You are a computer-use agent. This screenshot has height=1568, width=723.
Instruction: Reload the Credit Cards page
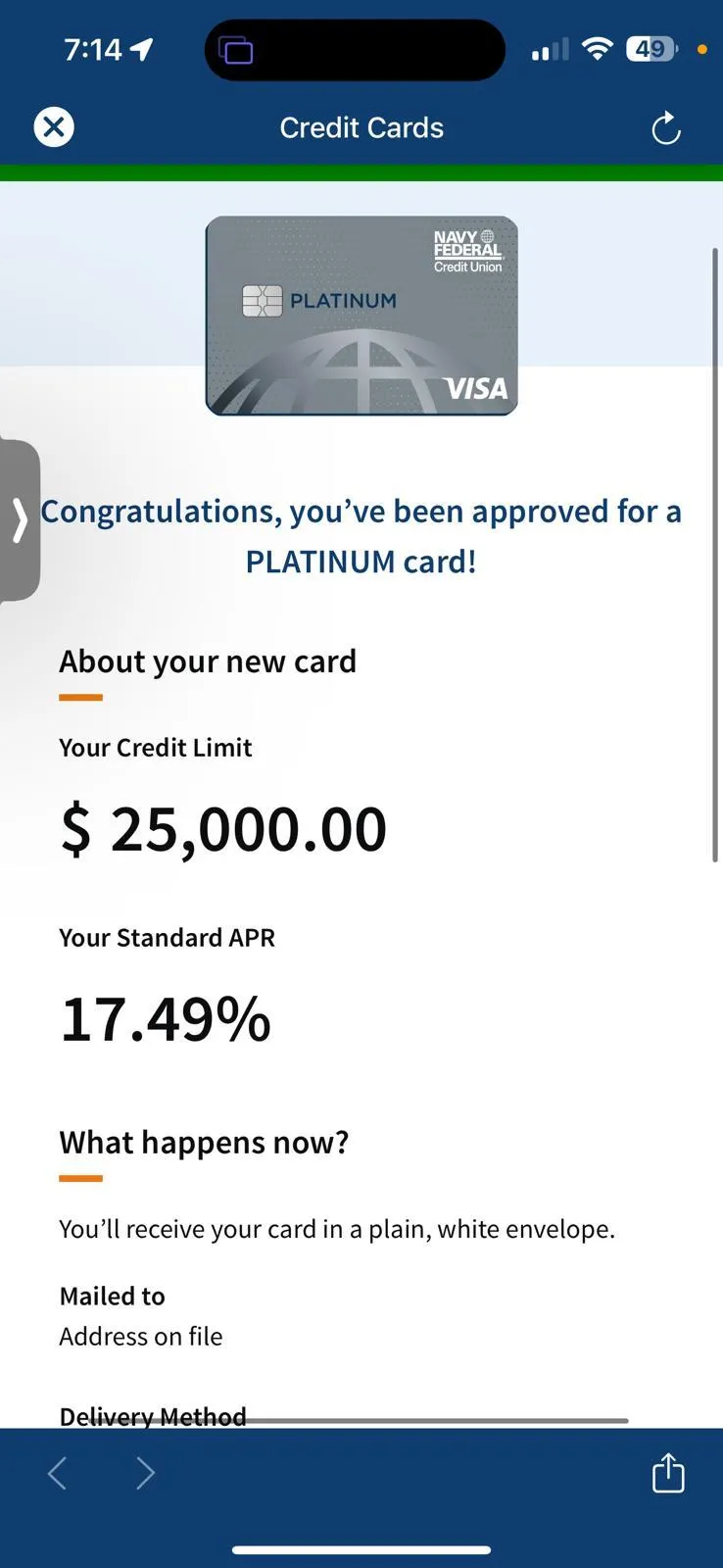point(666,128)
